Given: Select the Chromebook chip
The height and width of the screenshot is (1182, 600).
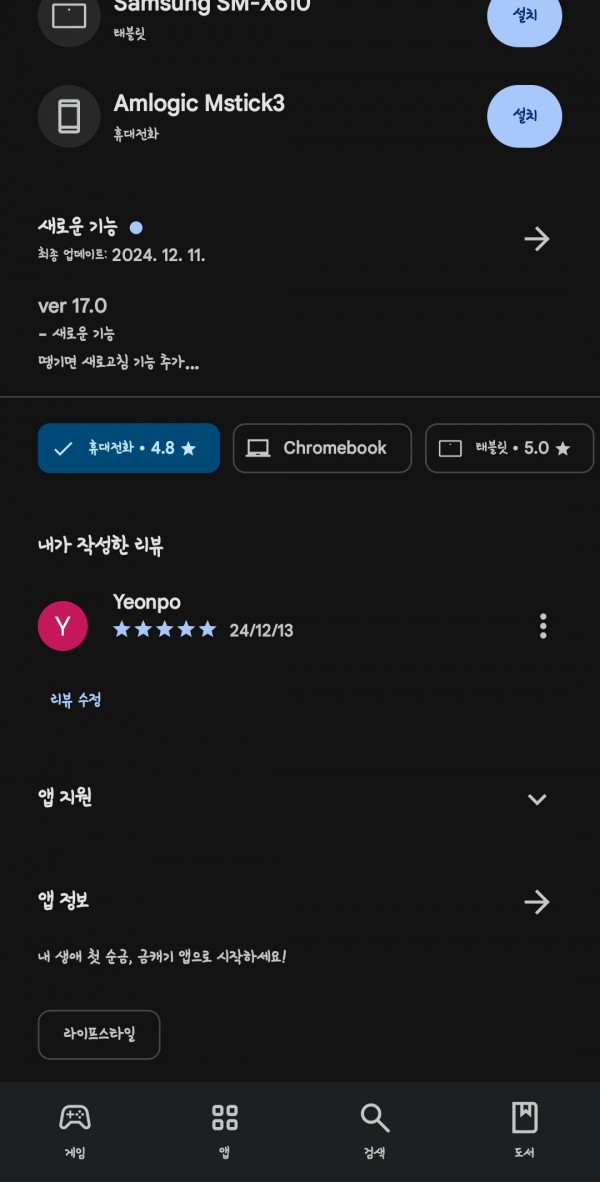Looking at the screenshot, I should [x=323, y=449].
